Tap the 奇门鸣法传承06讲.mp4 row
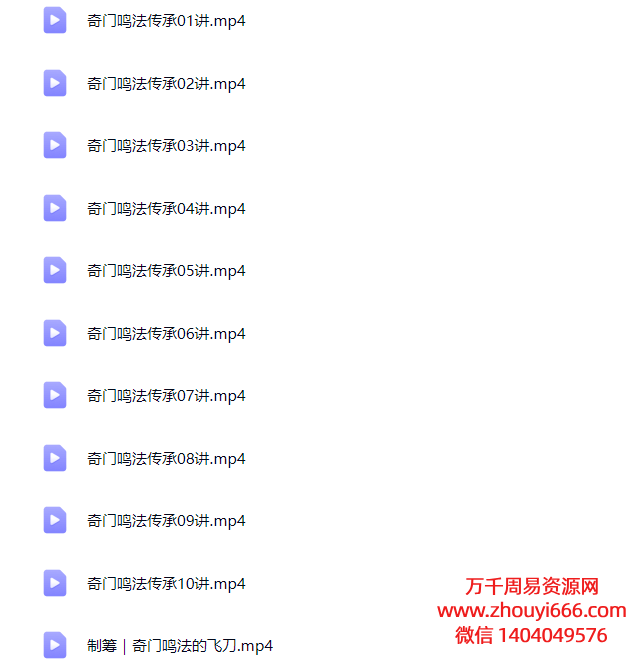Viewport: 636px width, 662px height. coord(166,334)
